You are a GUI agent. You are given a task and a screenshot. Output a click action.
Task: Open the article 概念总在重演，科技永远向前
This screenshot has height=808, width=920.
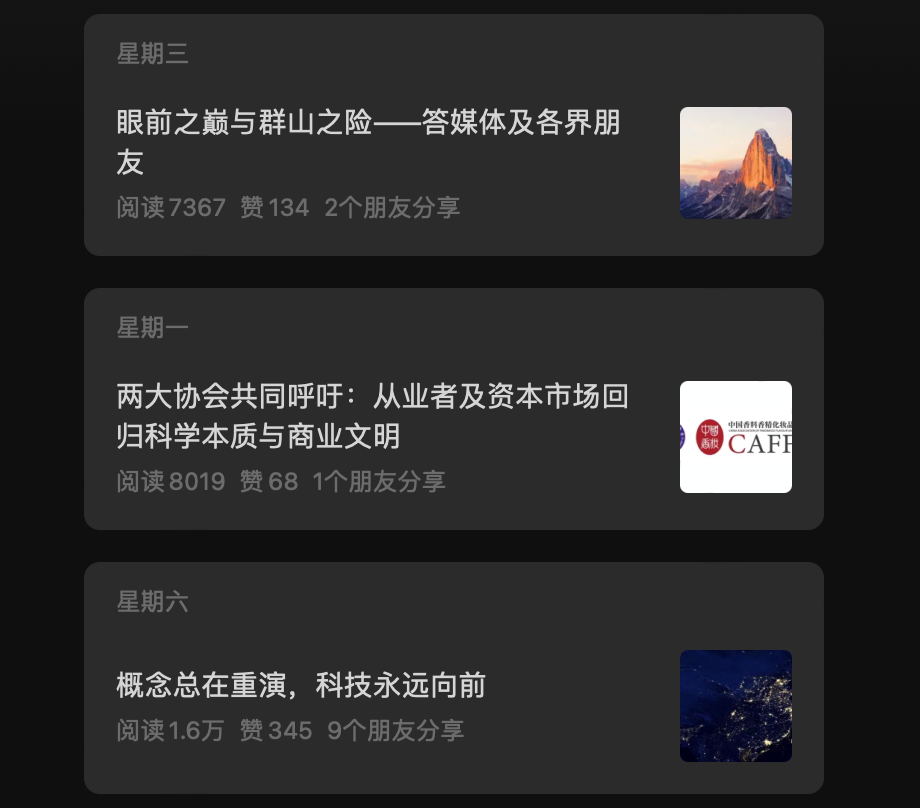tap(301, 685)
